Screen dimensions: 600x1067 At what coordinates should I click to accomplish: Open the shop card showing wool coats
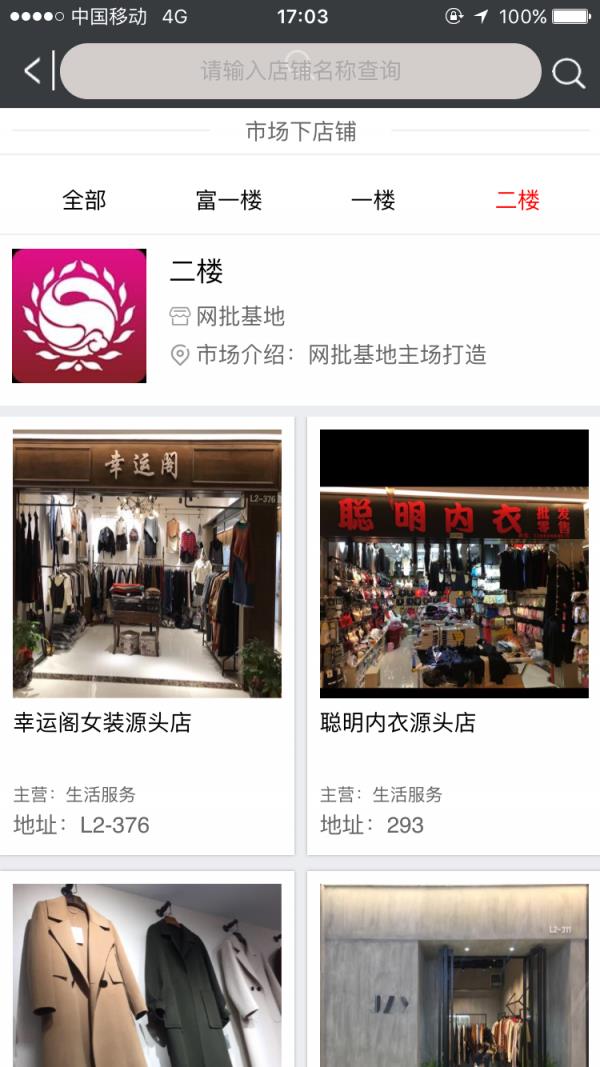click(147, 975)
